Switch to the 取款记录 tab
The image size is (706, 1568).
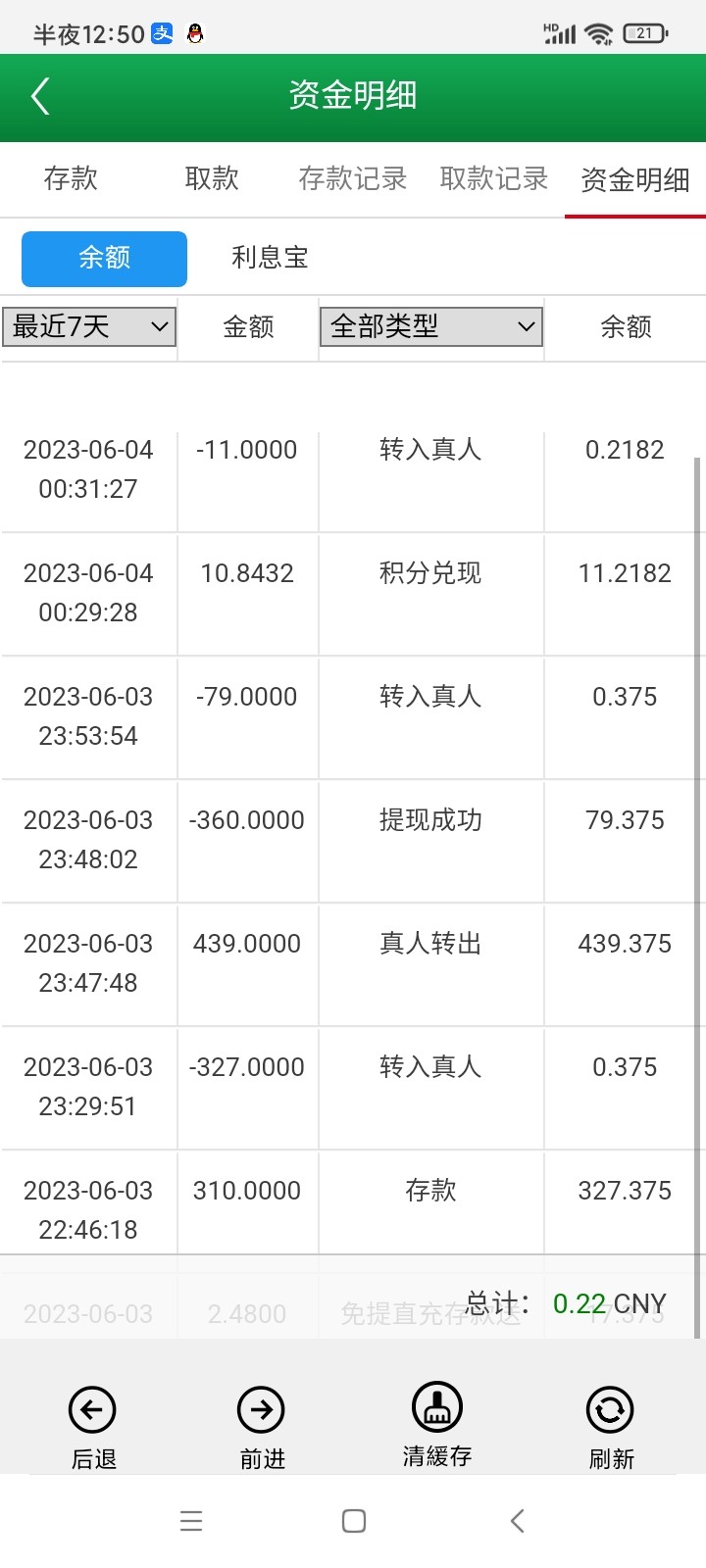pyautogui.click(x=493, y=178)
